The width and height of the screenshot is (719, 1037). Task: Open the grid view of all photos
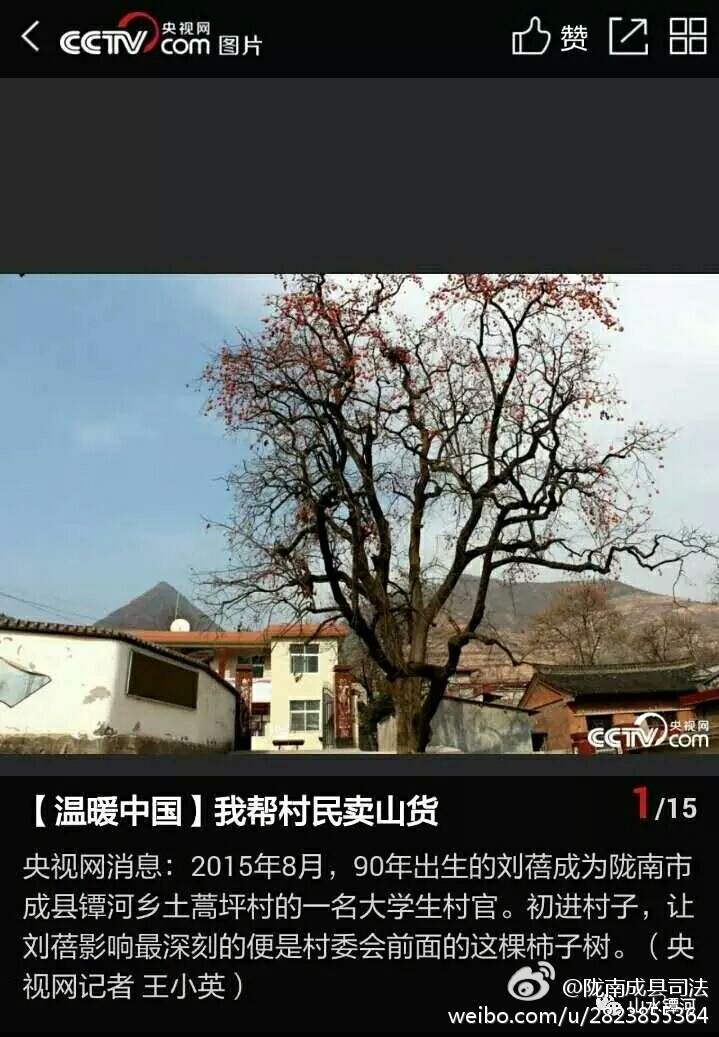click(688, 36)
